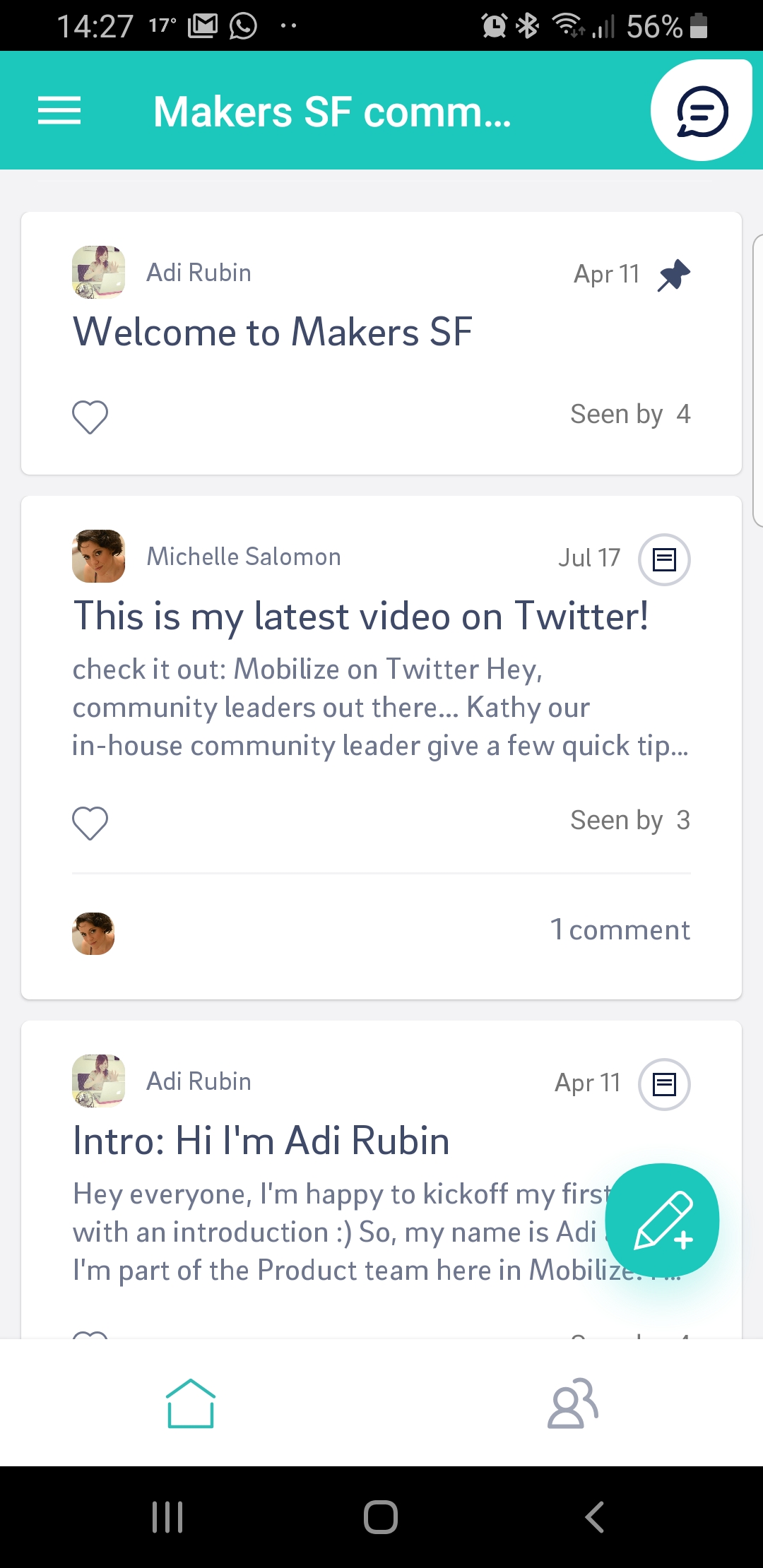The image size is (763, 1568).
Task: Switch to the home feed tab
Action: (191, 1403)
